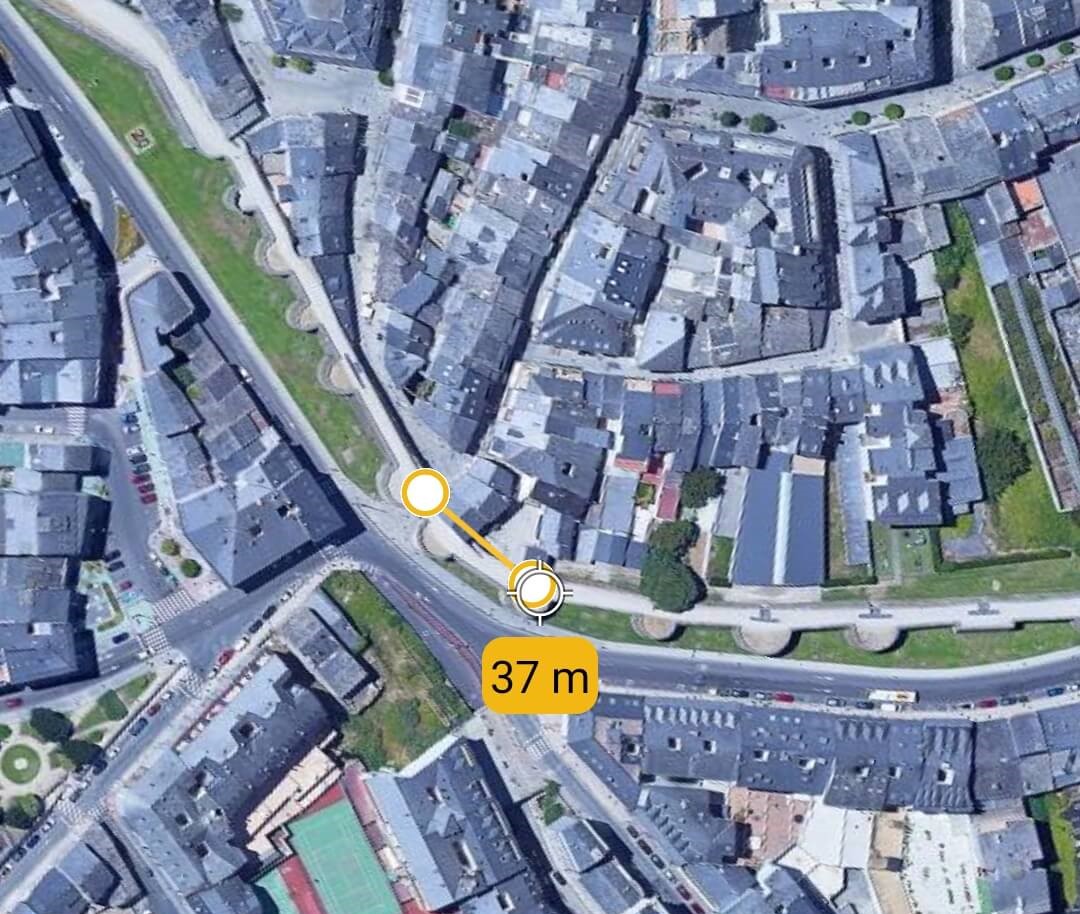Screen dimensions: 1080x914
Task: Tap the crosshair measurement end point
Action: [x=538, y=591]
